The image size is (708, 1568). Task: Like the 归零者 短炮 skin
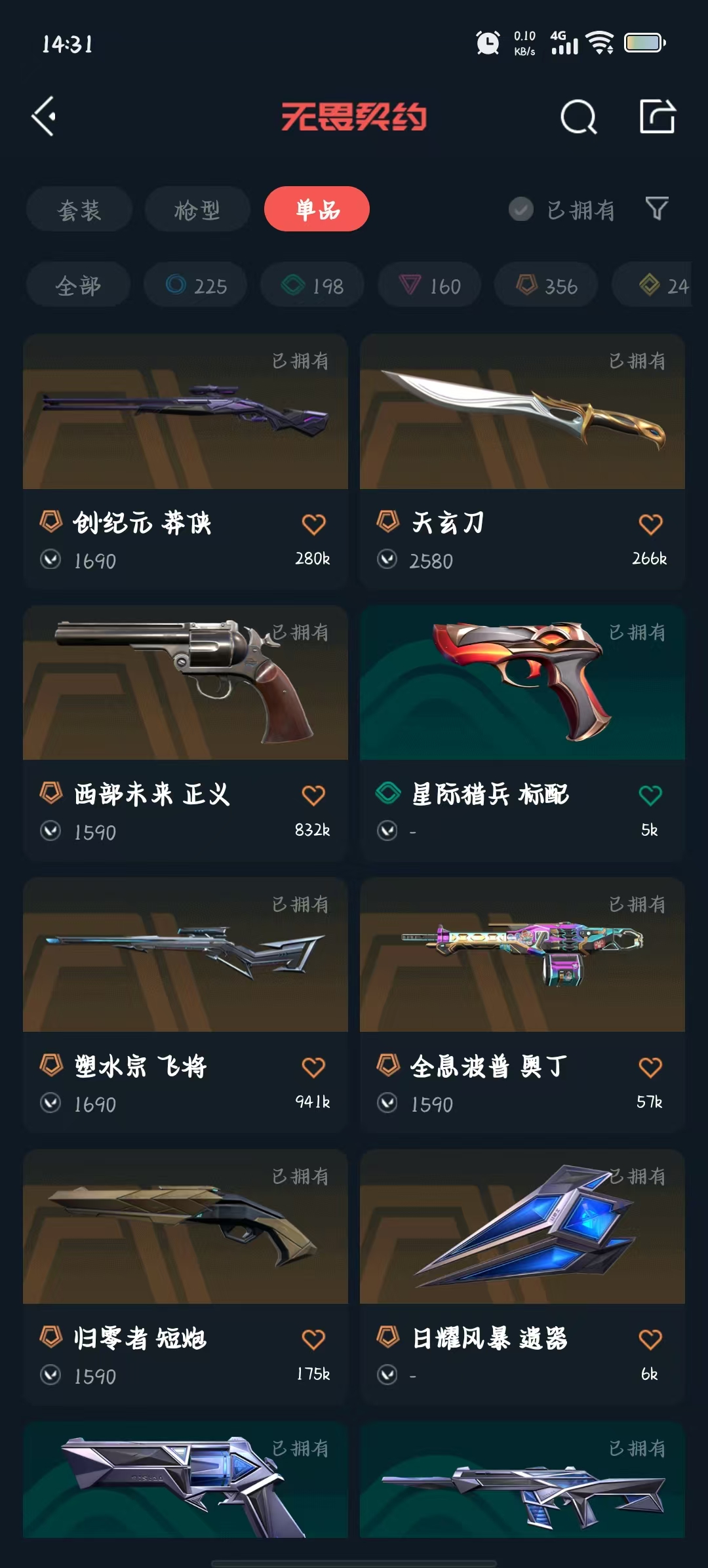[313, 1339]
